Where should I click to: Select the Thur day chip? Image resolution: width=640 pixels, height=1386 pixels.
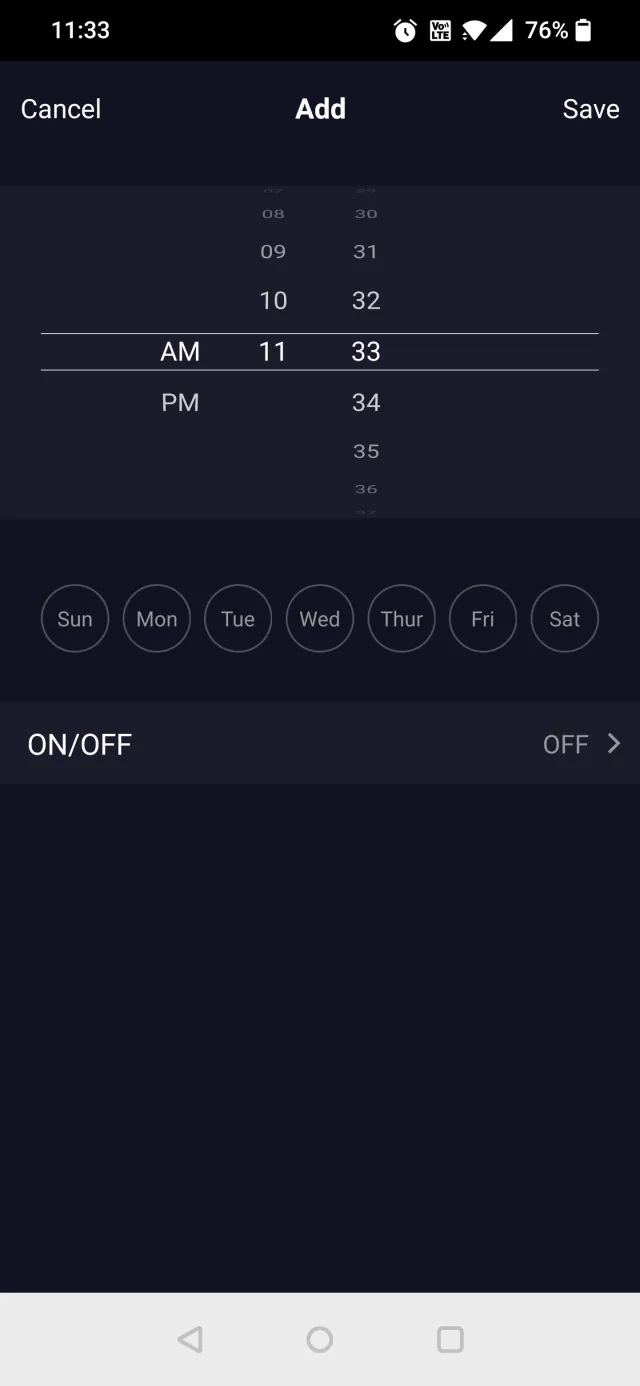(x=402, y=619)
